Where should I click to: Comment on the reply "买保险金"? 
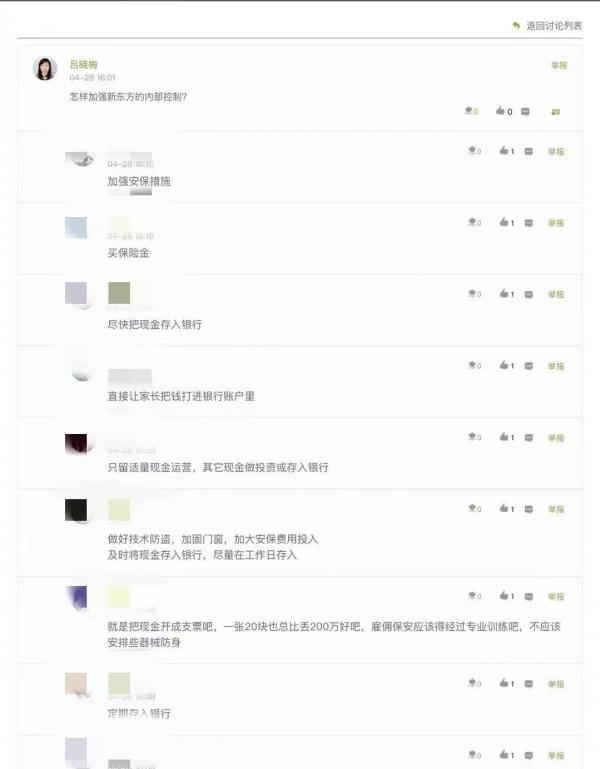[529, 223]
